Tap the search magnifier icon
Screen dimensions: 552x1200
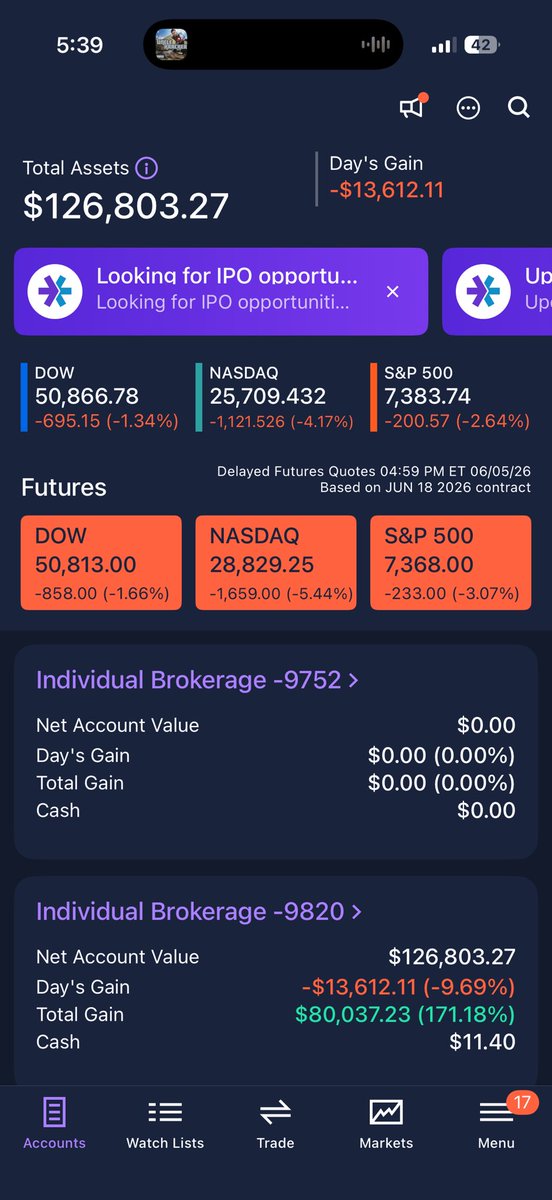518,108
